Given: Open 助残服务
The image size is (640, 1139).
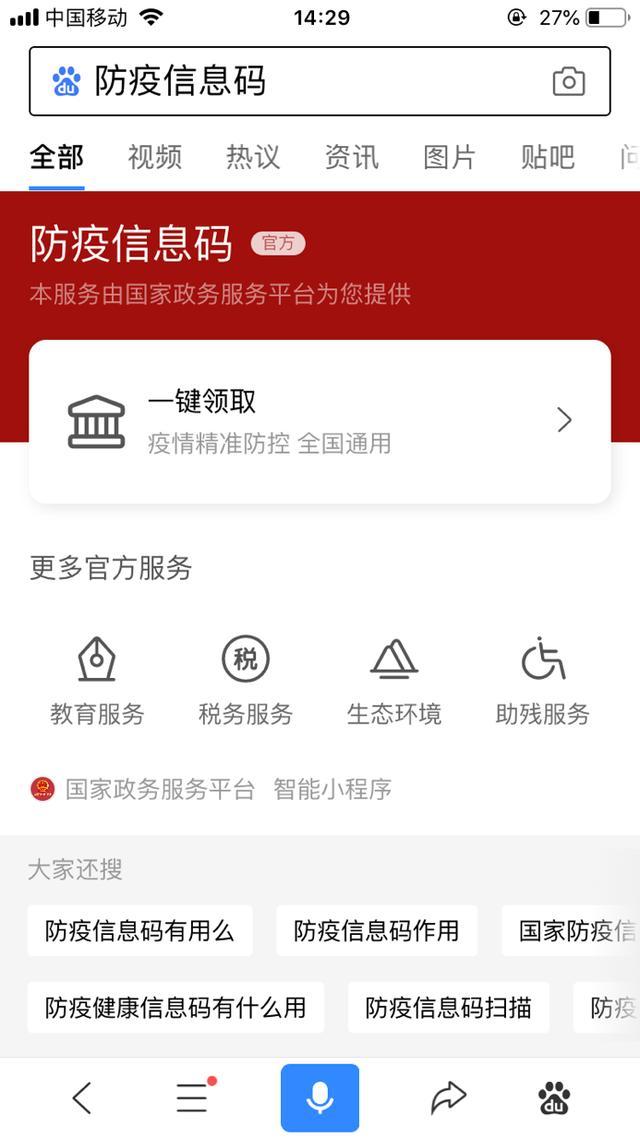Looking at the screenshot, I should [x=543, y=681].
